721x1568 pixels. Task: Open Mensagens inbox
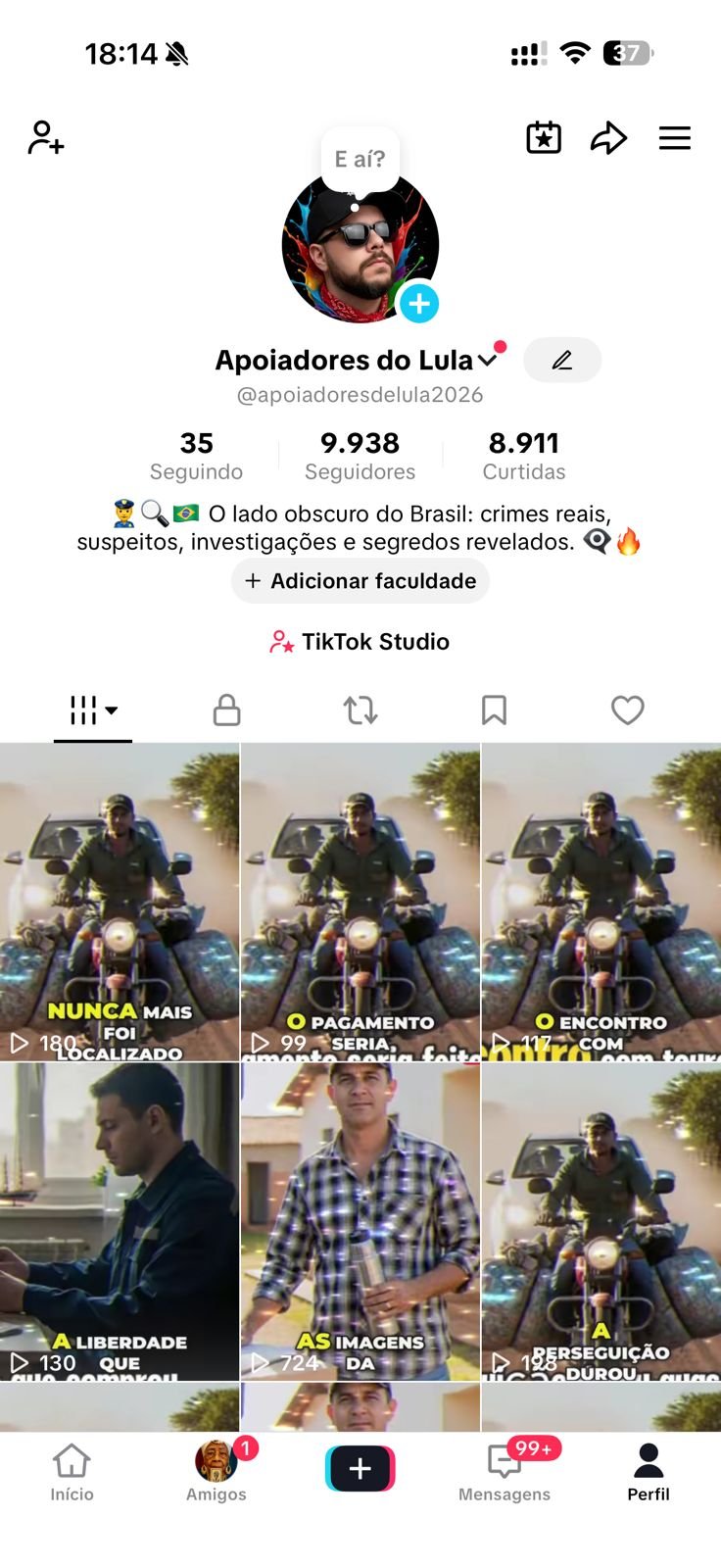(x=505, y=1472)
